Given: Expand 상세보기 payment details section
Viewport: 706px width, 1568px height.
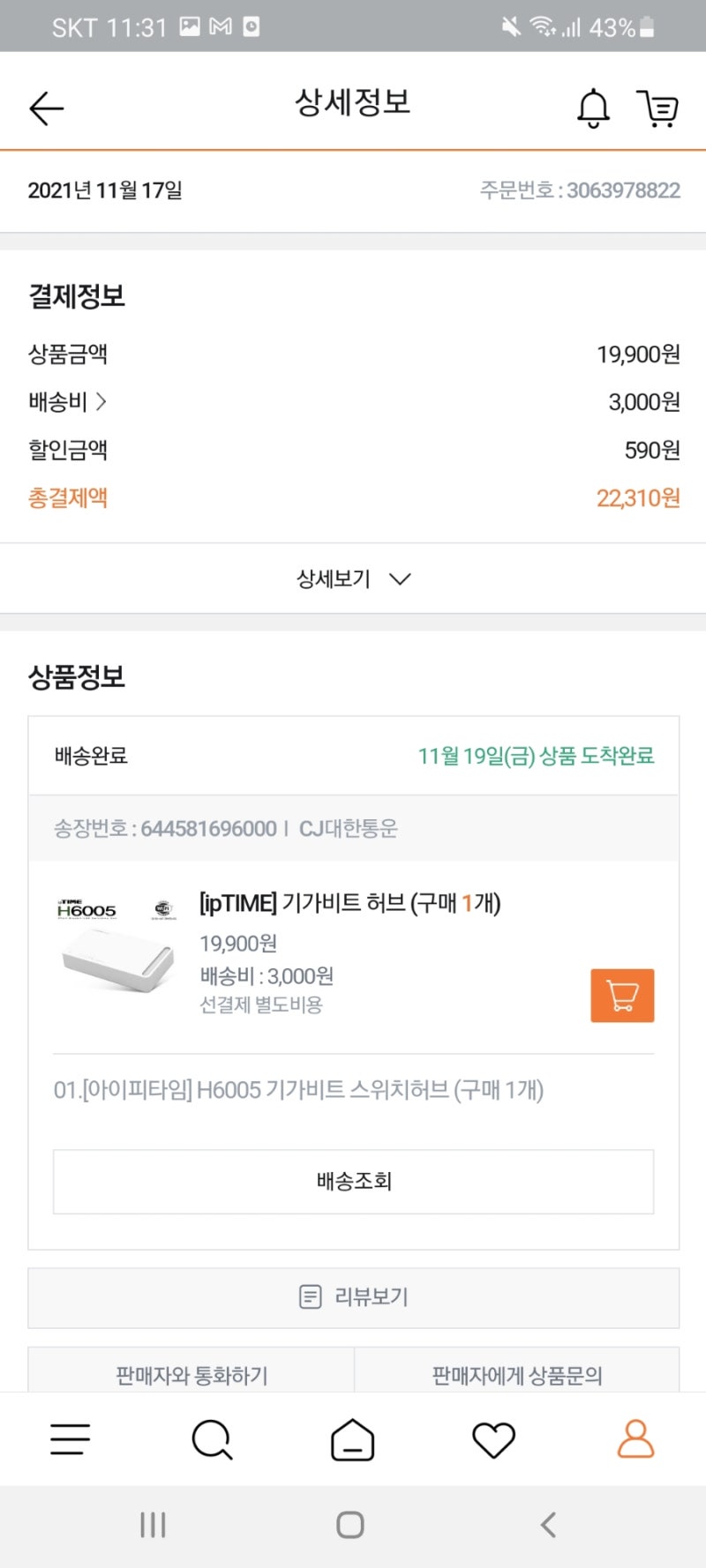Looking at the screenshot, I should click(x=353, y=579).
